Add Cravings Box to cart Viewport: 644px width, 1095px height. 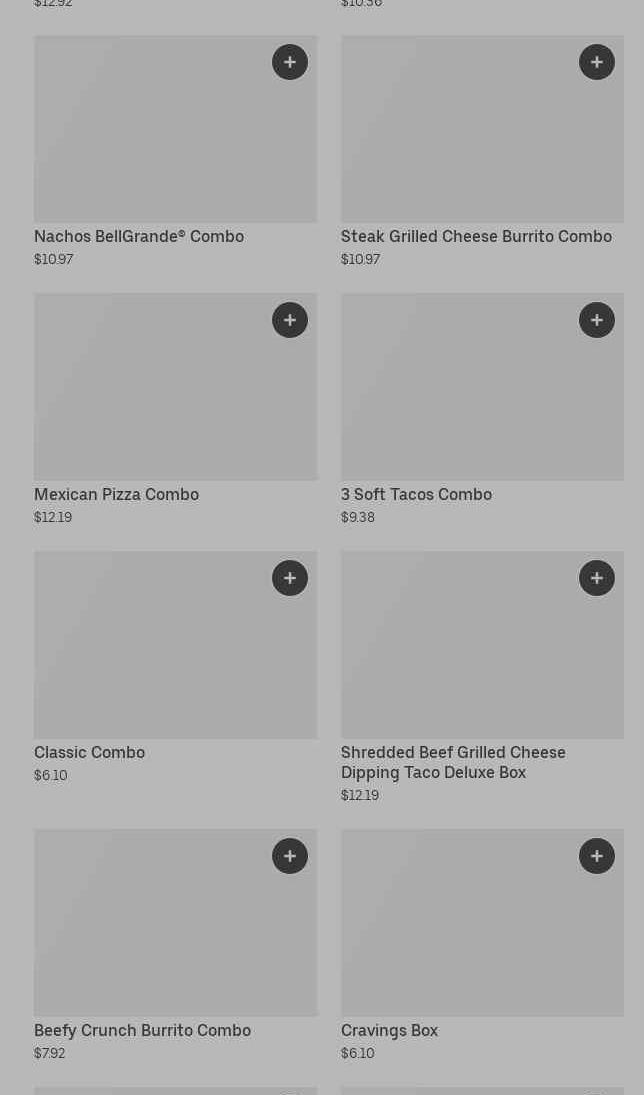[597, 856]
